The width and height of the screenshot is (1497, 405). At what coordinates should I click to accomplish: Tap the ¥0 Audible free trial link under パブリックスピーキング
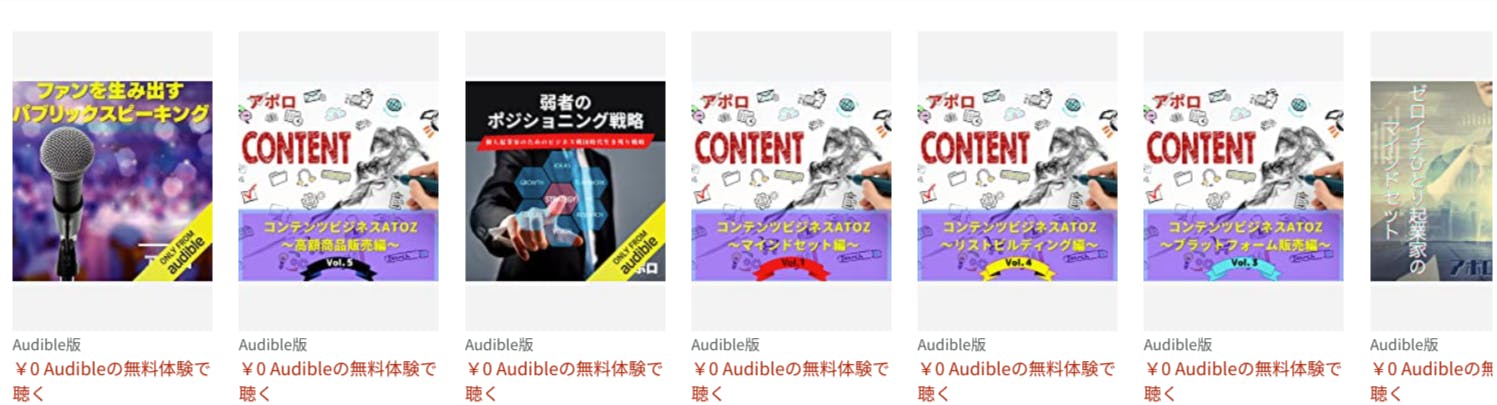pos(111,369)
